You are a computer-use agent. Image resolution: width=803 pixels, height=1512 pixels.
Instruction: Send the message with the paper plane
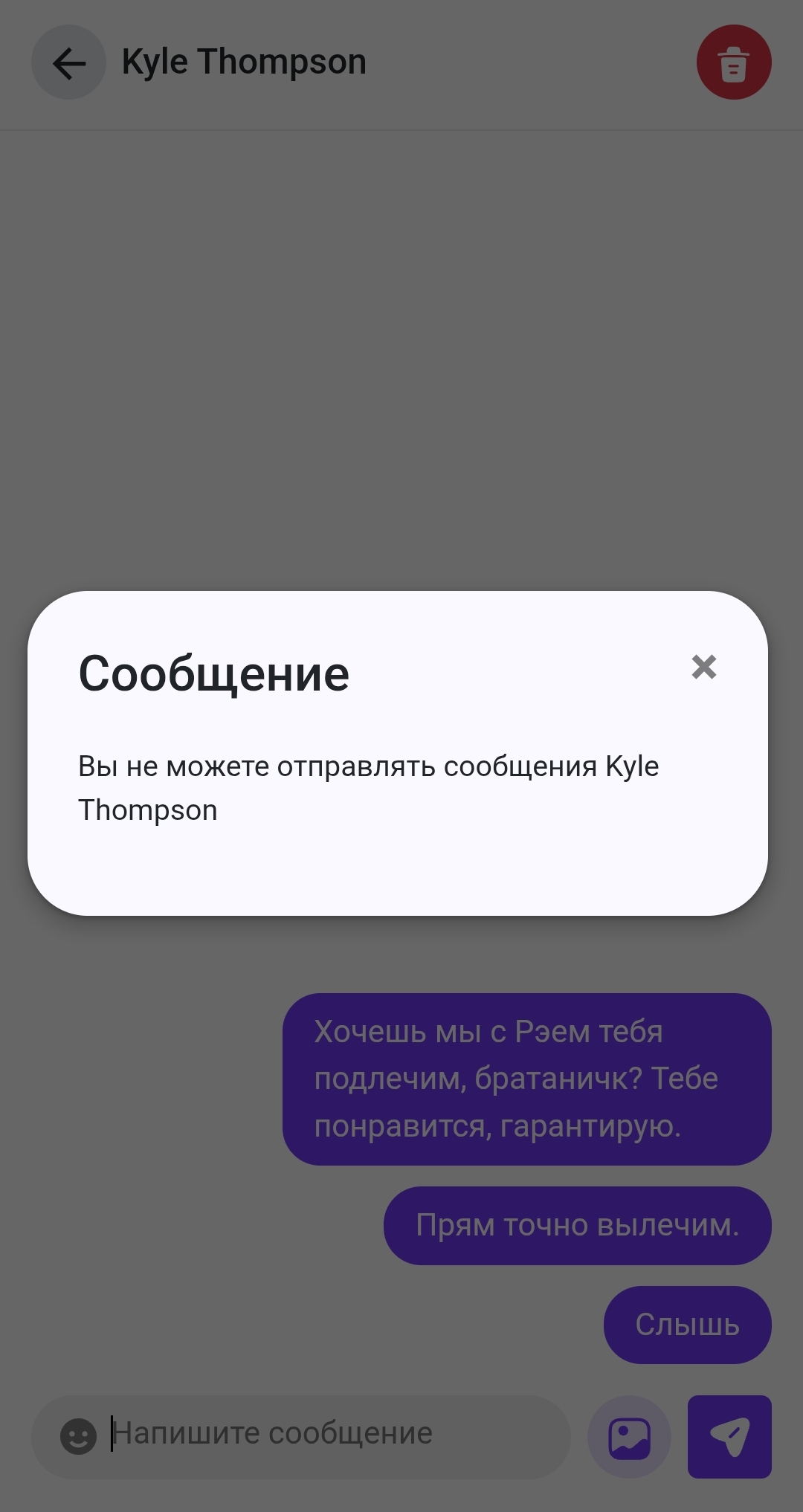[x=729, y=1436]
